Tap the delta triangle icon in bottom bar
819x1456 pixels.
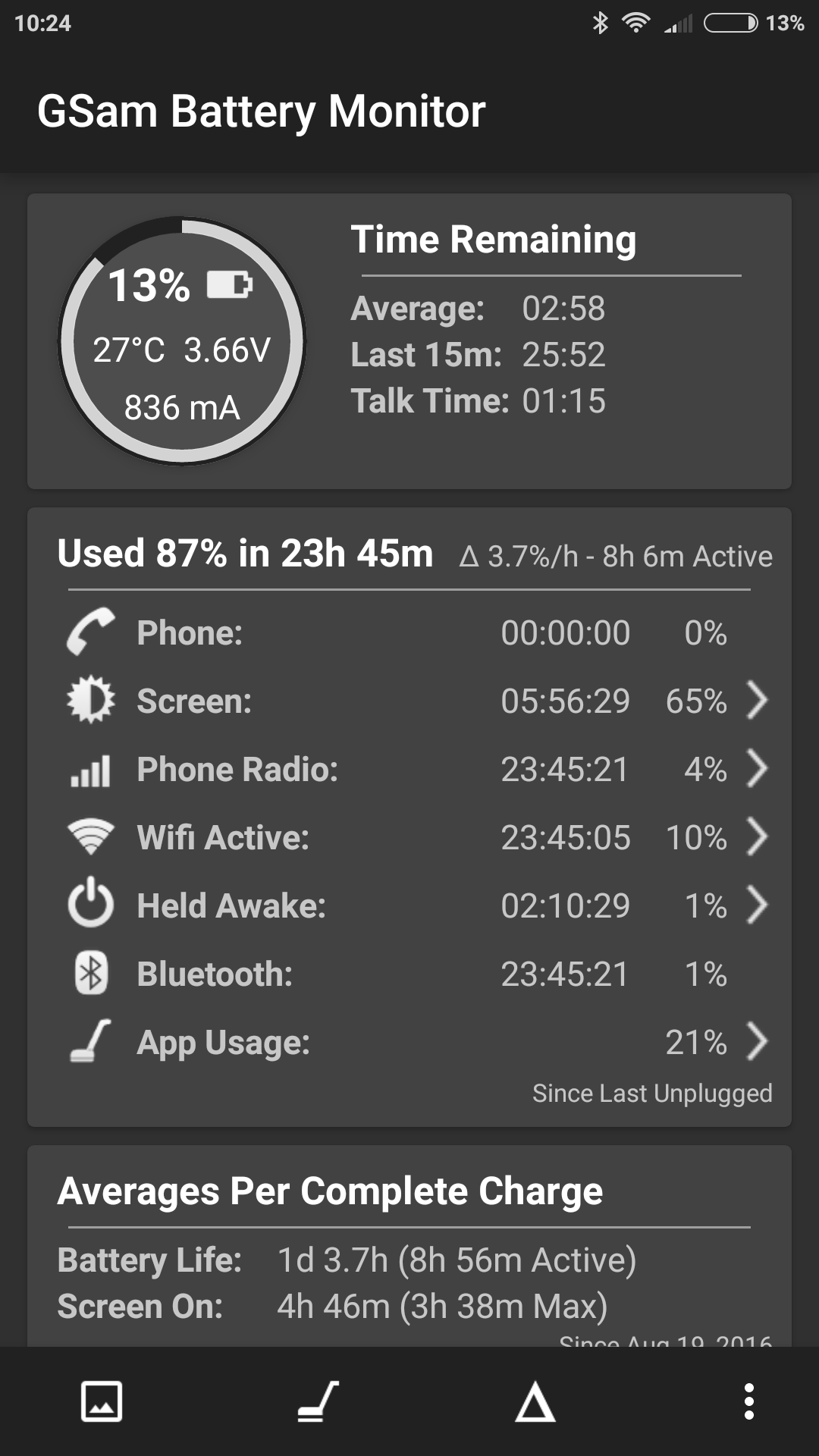pos(535,1401)
